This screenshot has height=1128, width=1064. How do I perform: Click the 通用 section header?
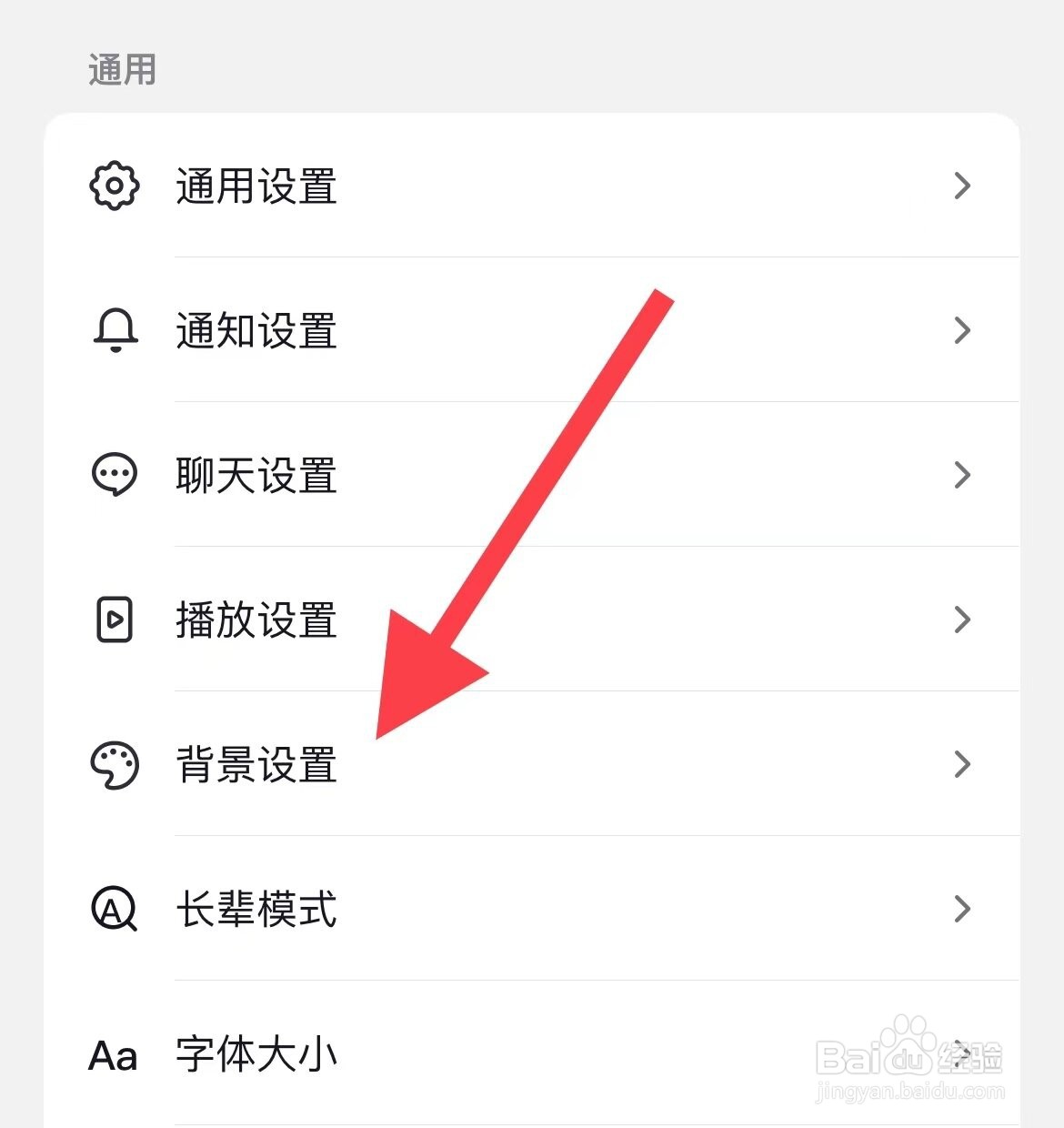121,65
